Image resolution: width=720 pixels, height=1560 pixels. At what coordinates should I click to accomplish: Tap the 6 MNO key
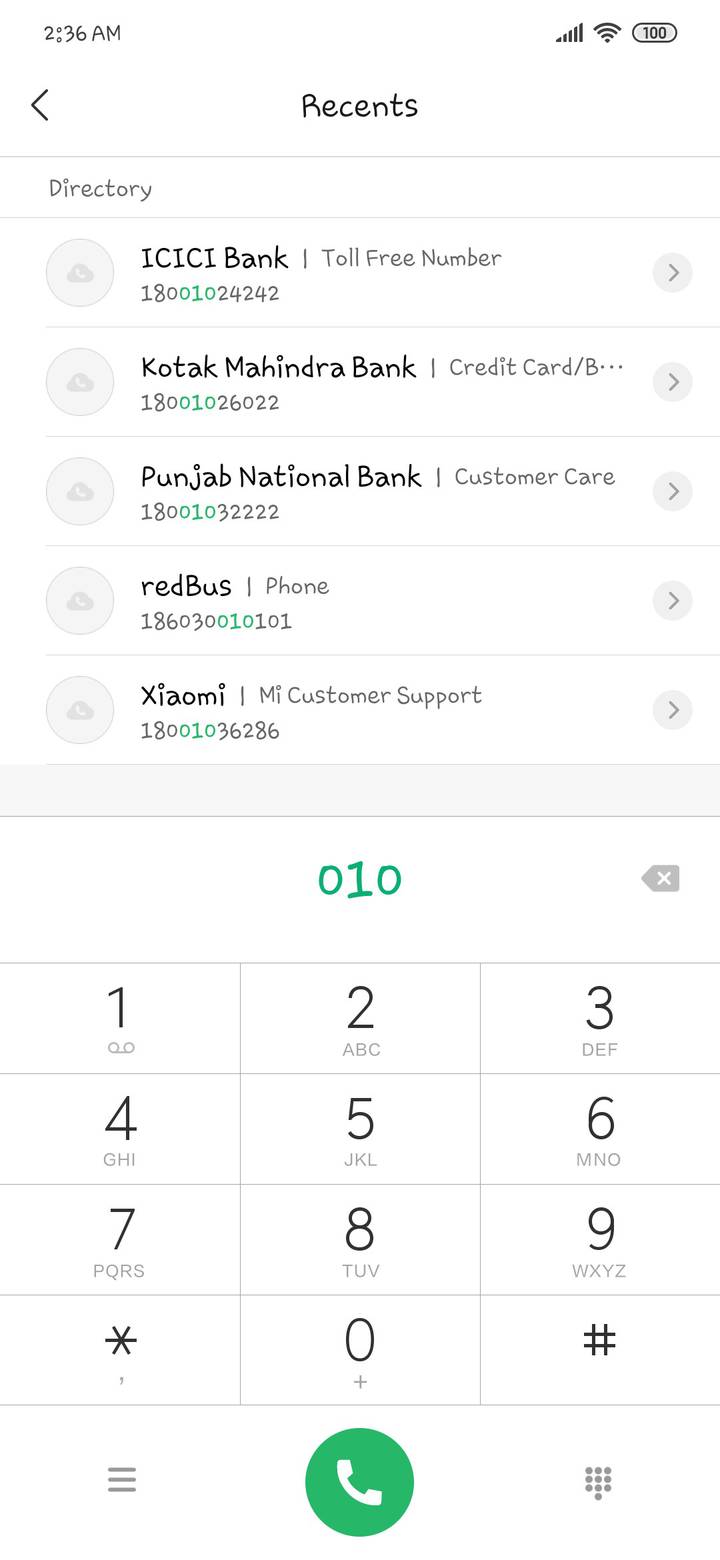pyautogui.click(x=600, y=1129)
